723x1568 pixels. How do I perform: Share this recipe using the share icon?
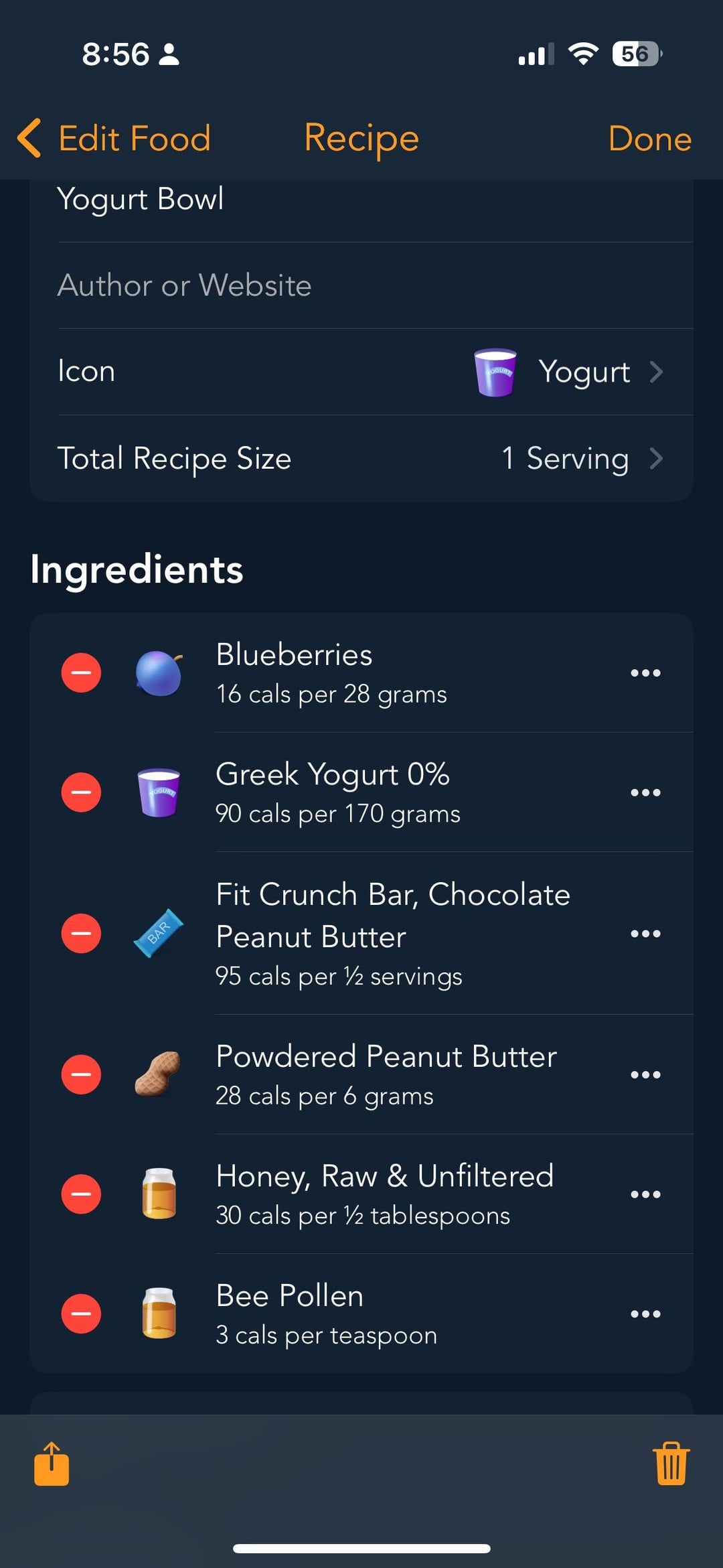pyautogui.click(x=52, y=1464)
